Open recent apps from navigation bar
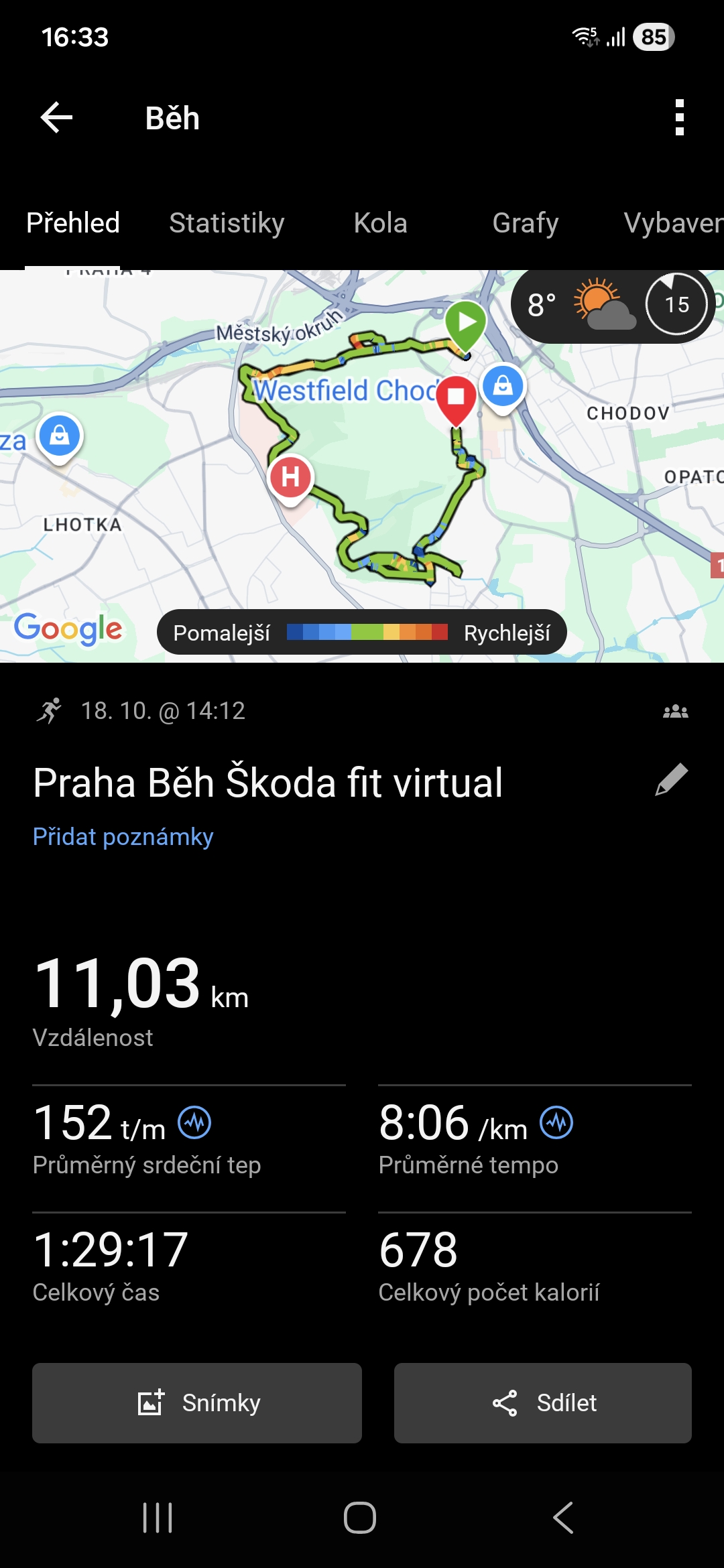Screen dimensions: 724x1568 click(x=158, y=1518)
